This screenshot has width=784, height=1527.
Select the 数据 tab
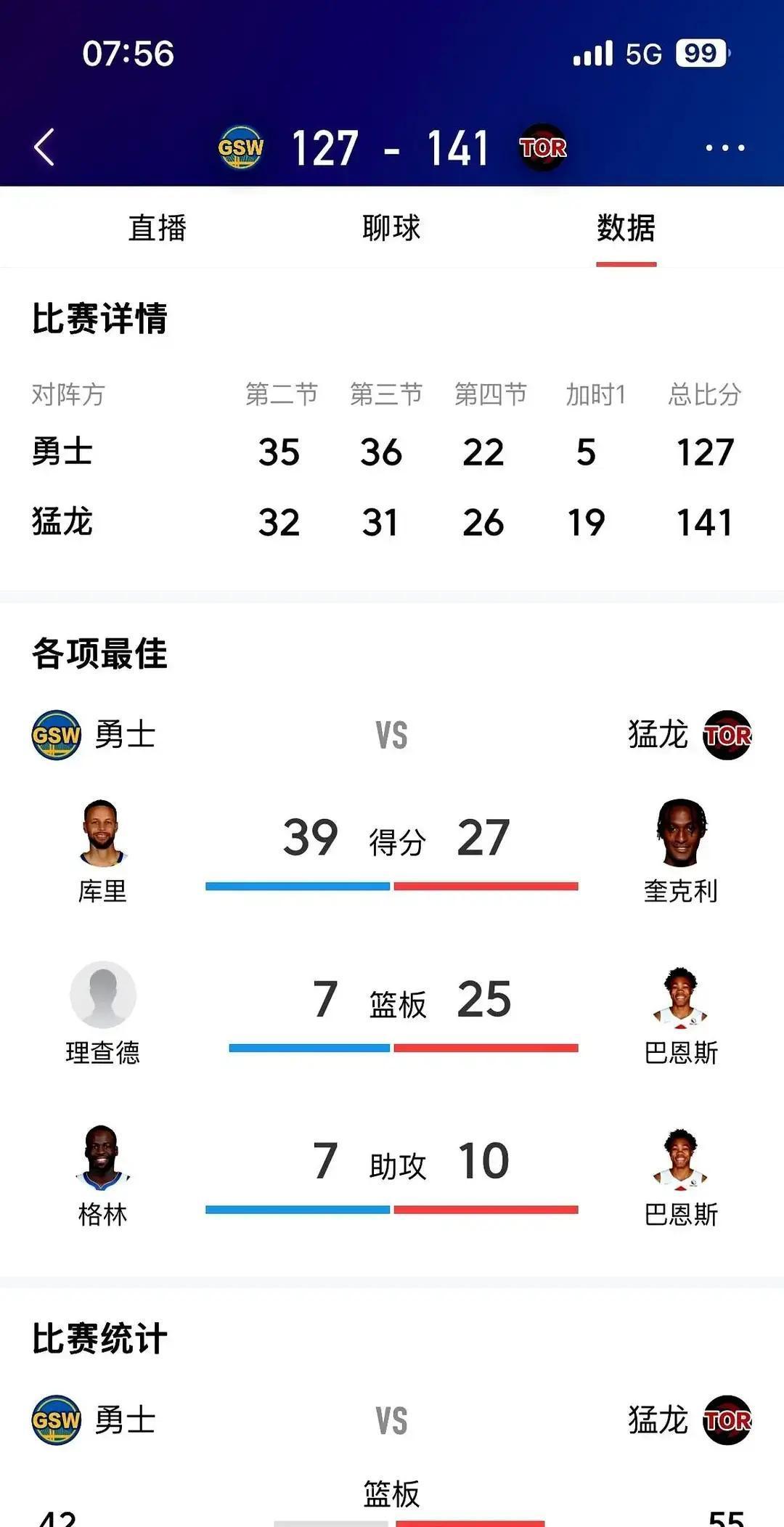point(626,227)
